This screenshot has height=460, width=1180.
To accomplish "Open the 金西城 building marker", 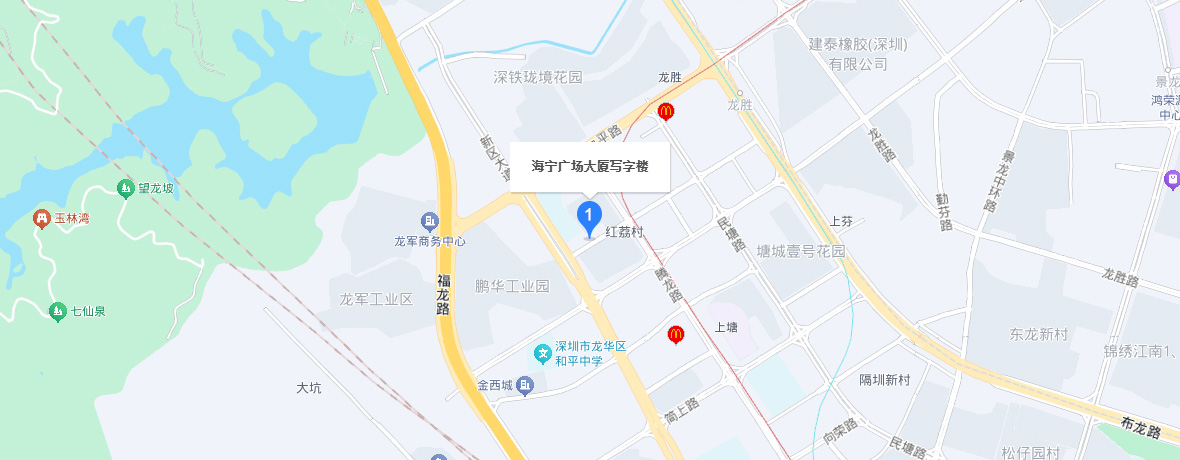I will click(x=526, y=385).
